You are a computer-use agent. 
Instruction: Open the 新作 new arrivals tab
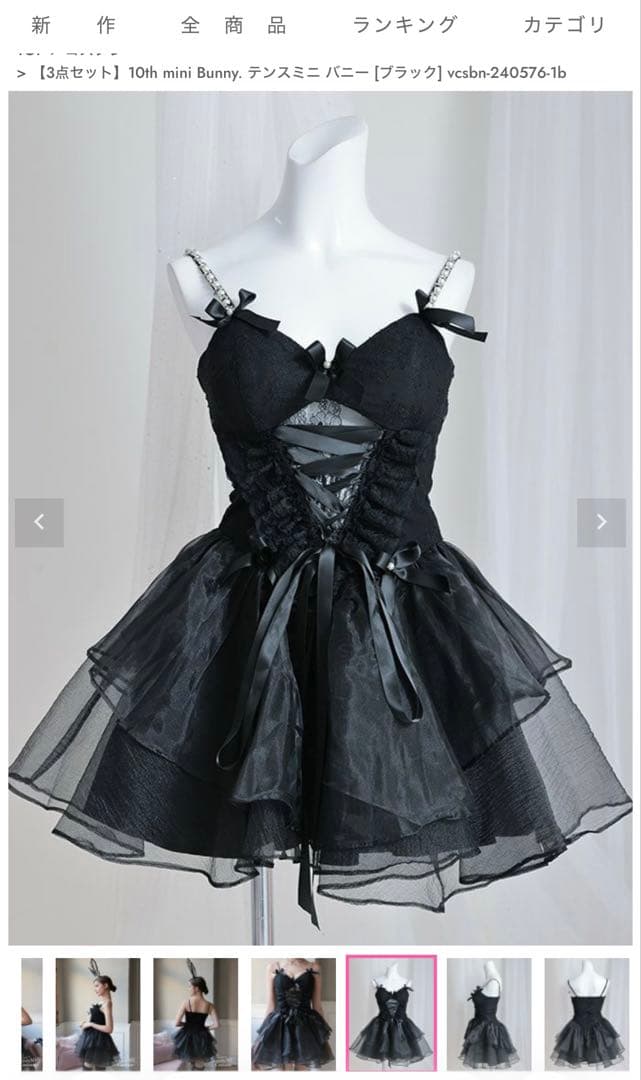click(x=73, y=25)
